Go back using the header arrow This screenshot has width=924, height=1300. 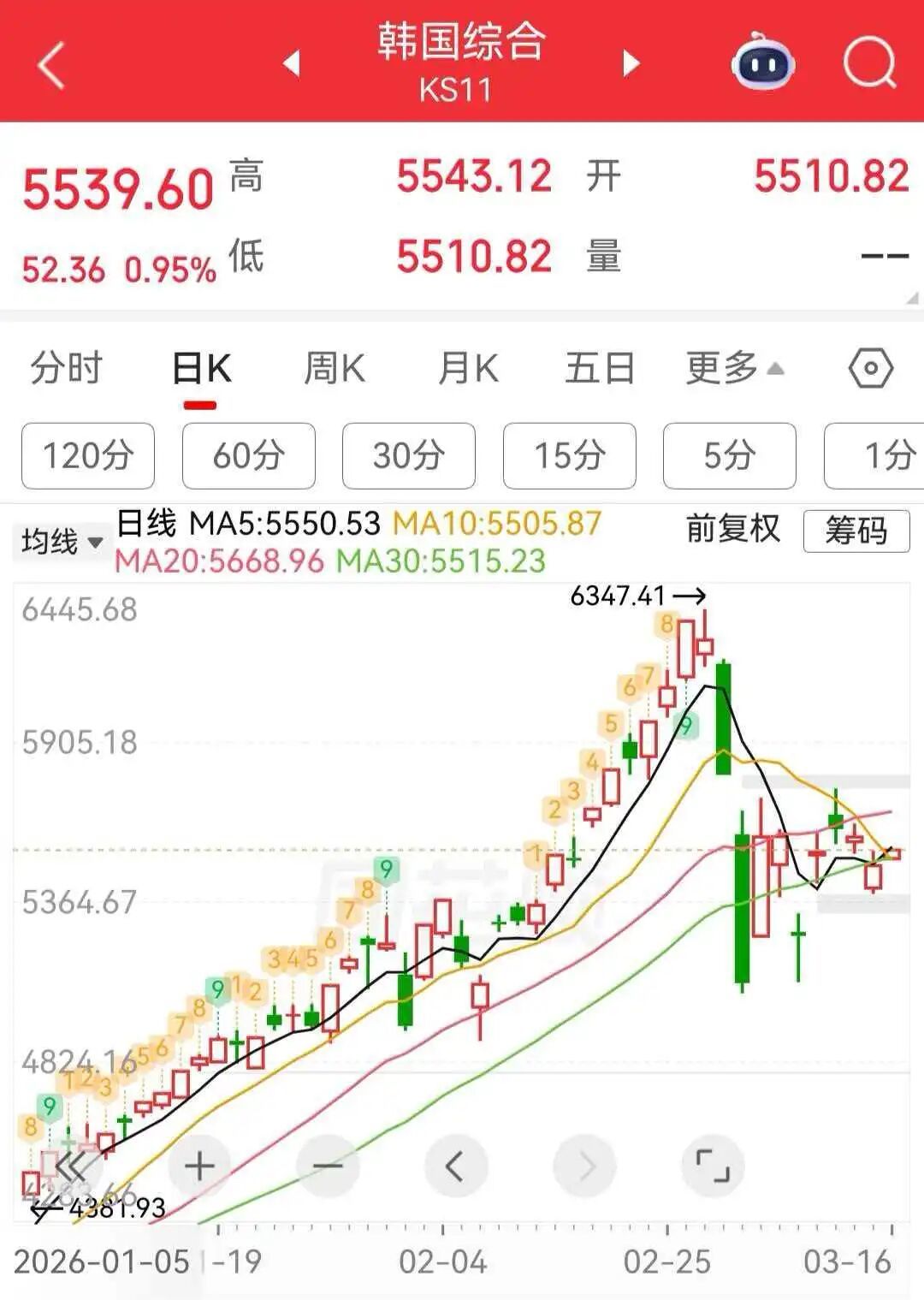point(52,66)
